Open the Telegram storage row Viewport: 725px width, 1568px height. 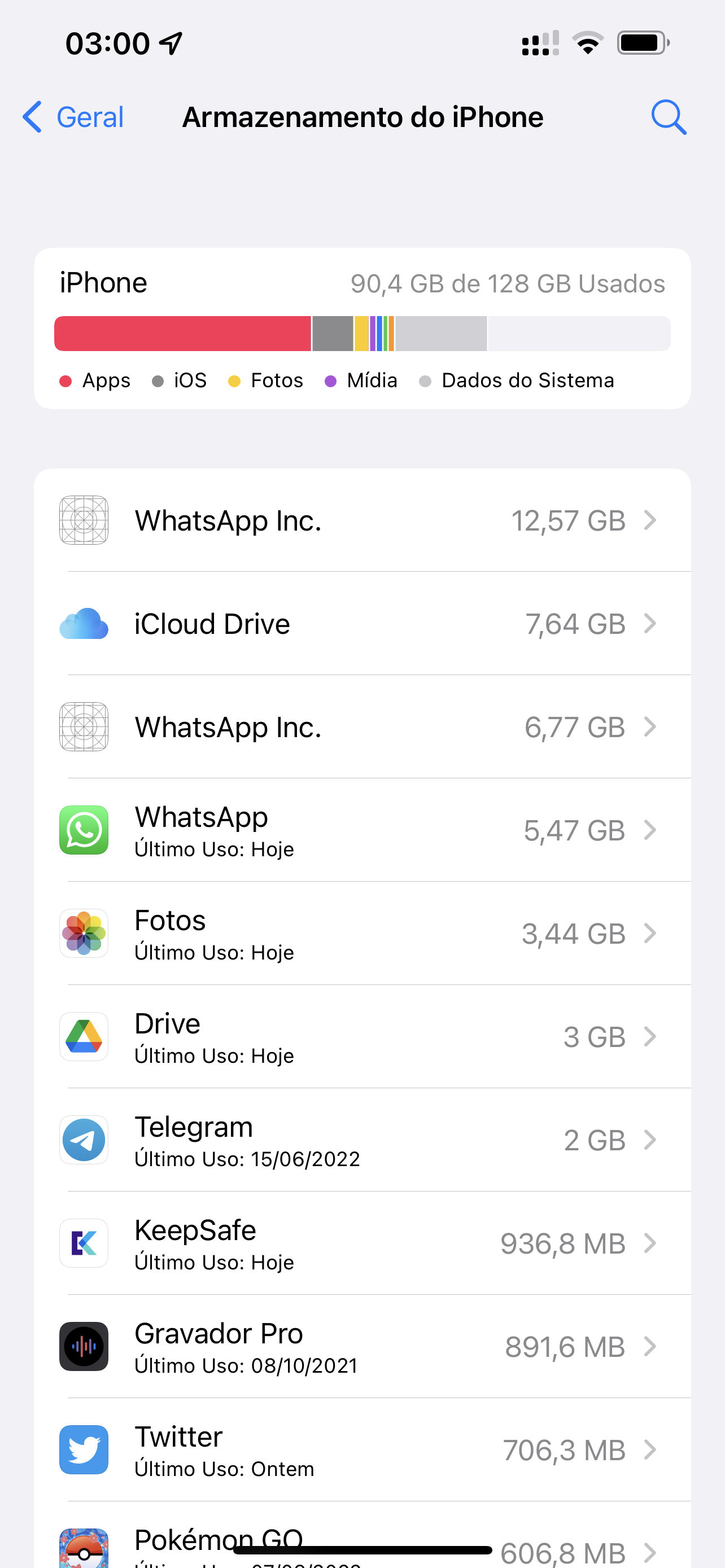(x=362, y=1140)
